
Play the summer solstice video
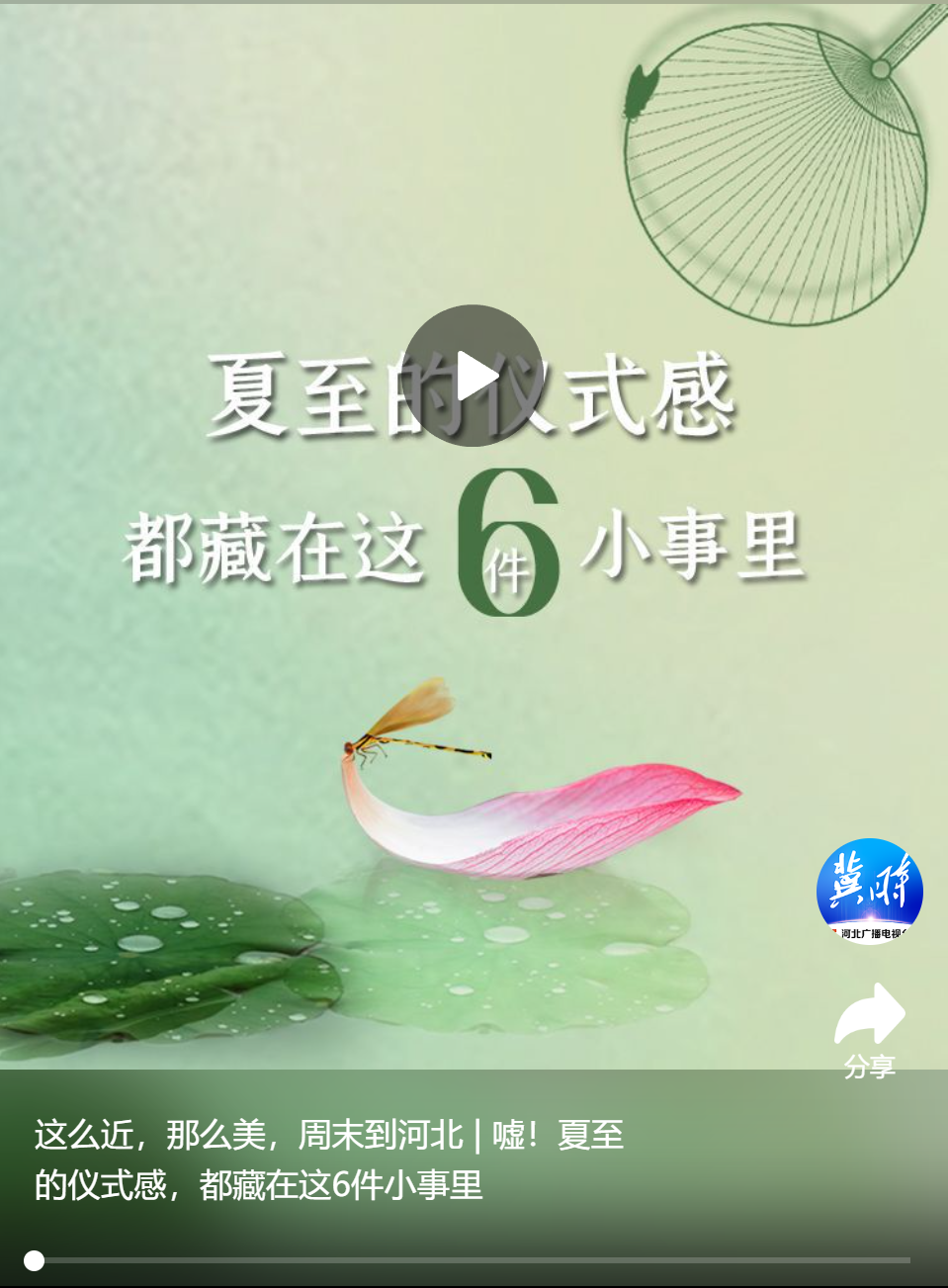[474, 376]
